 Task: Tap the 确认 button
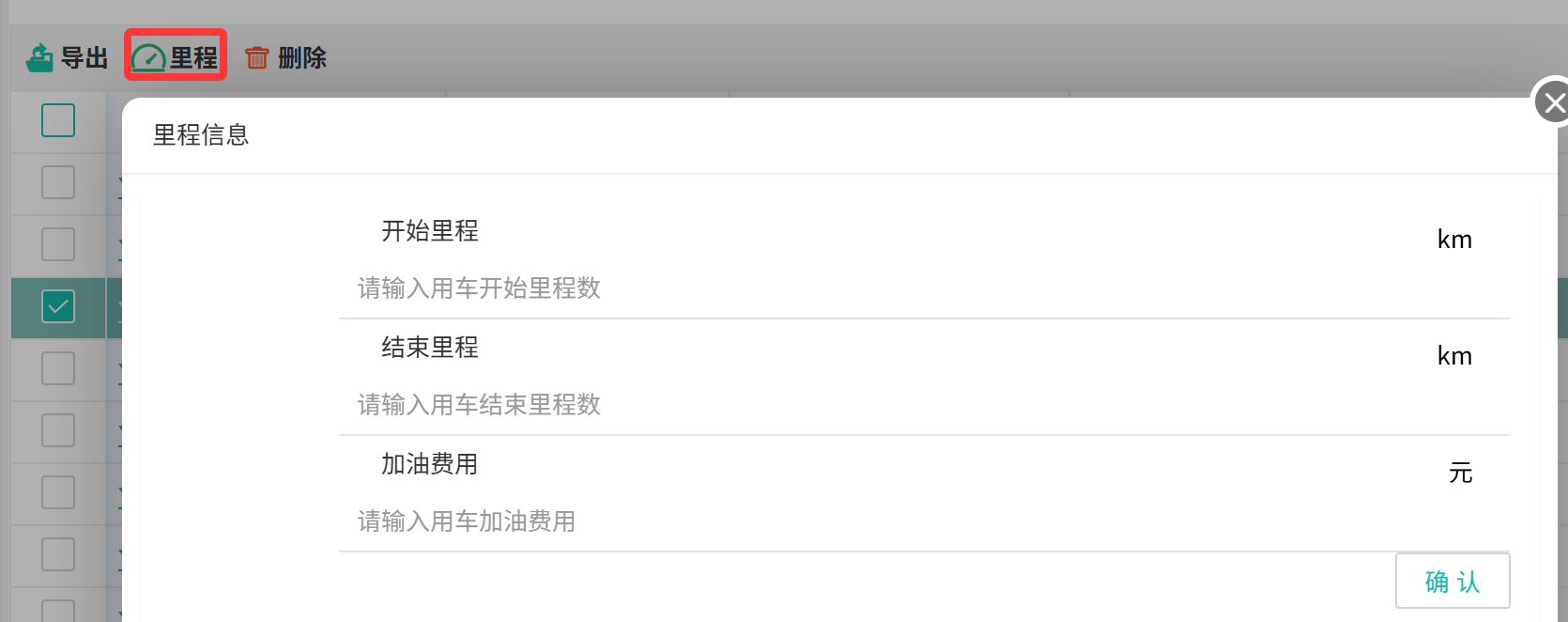(1452, 582)
